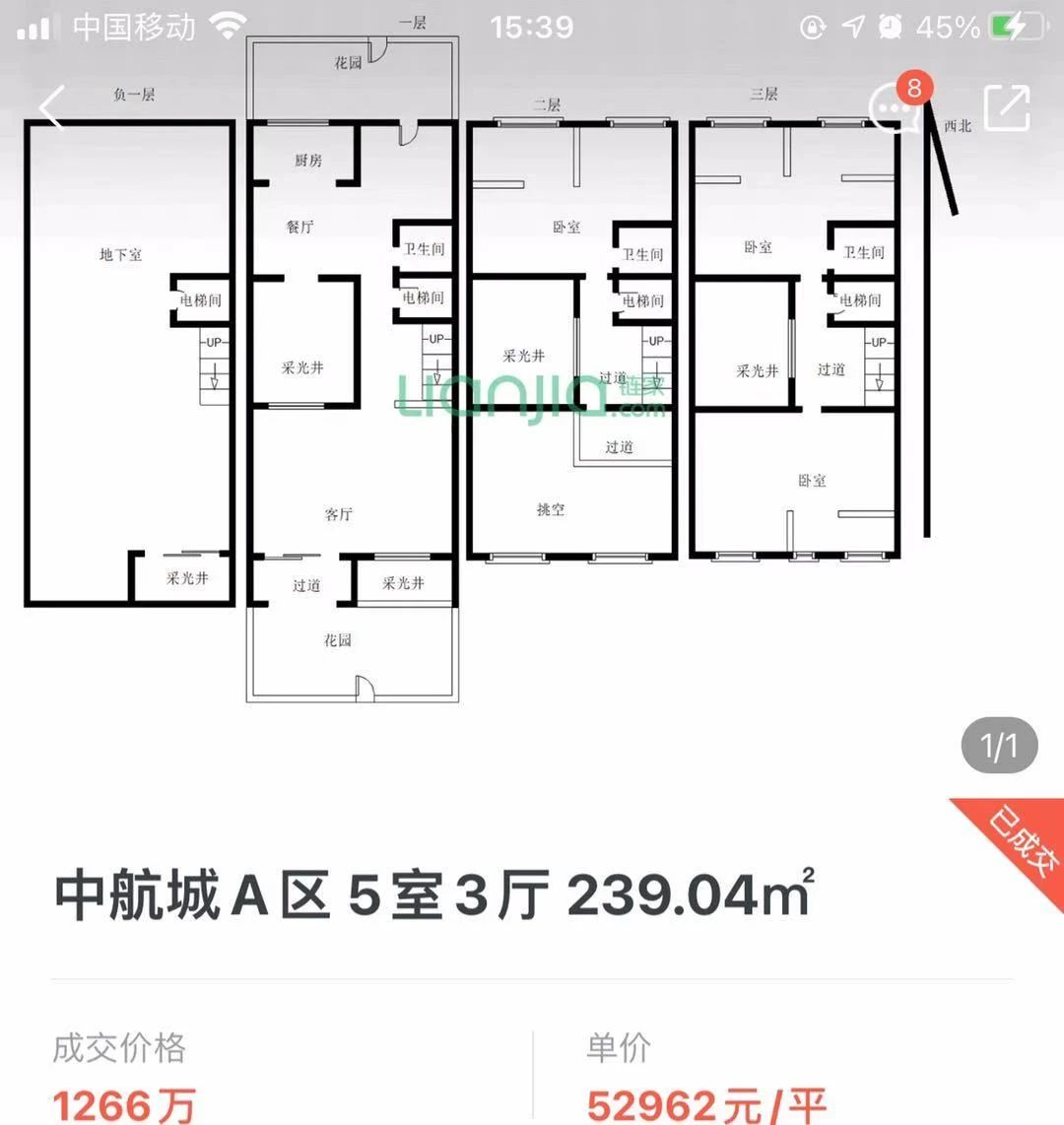Go back to the previous page
Image resolution: width=1064 pixels, height=1125 pixels.
(51, 107)
